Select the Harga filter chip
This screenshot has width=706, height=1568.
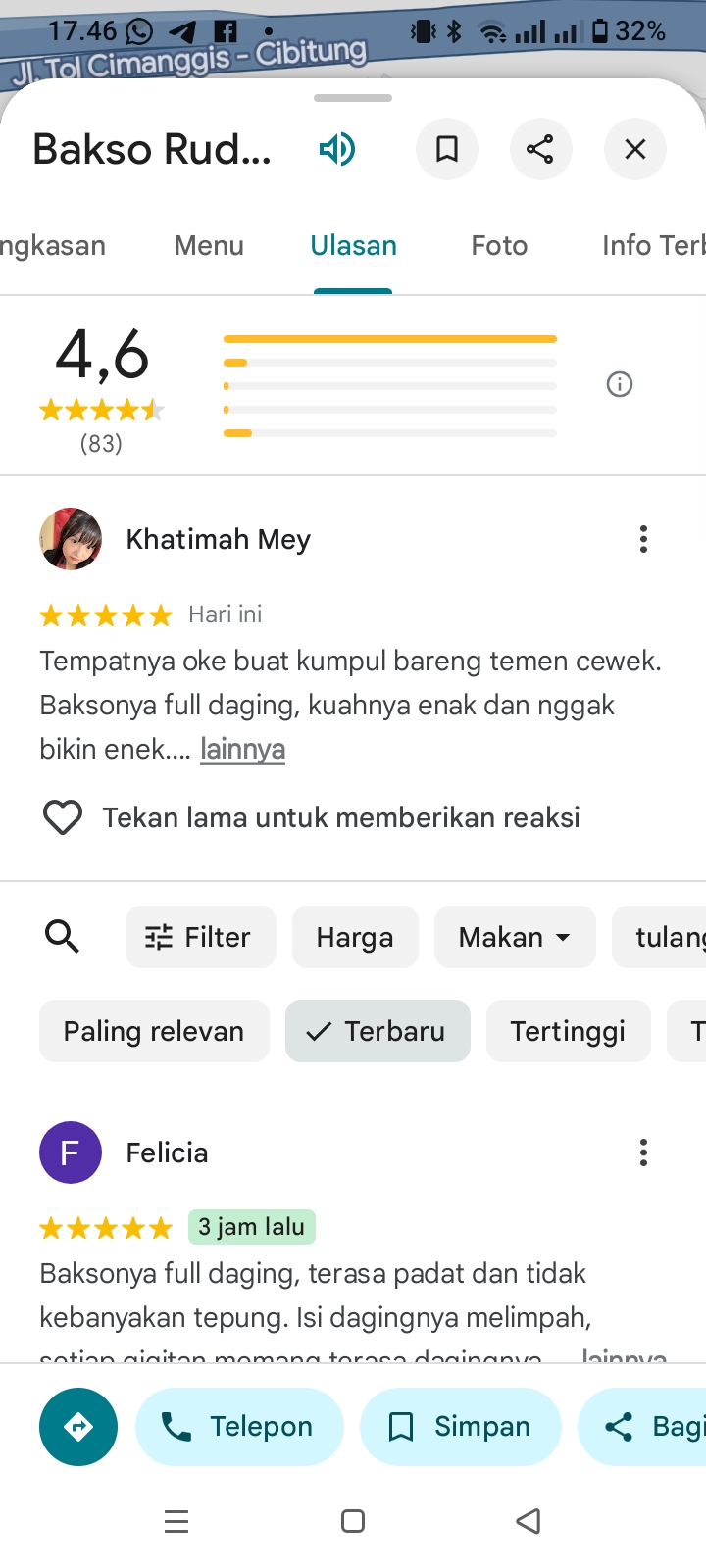coord(355,937)
